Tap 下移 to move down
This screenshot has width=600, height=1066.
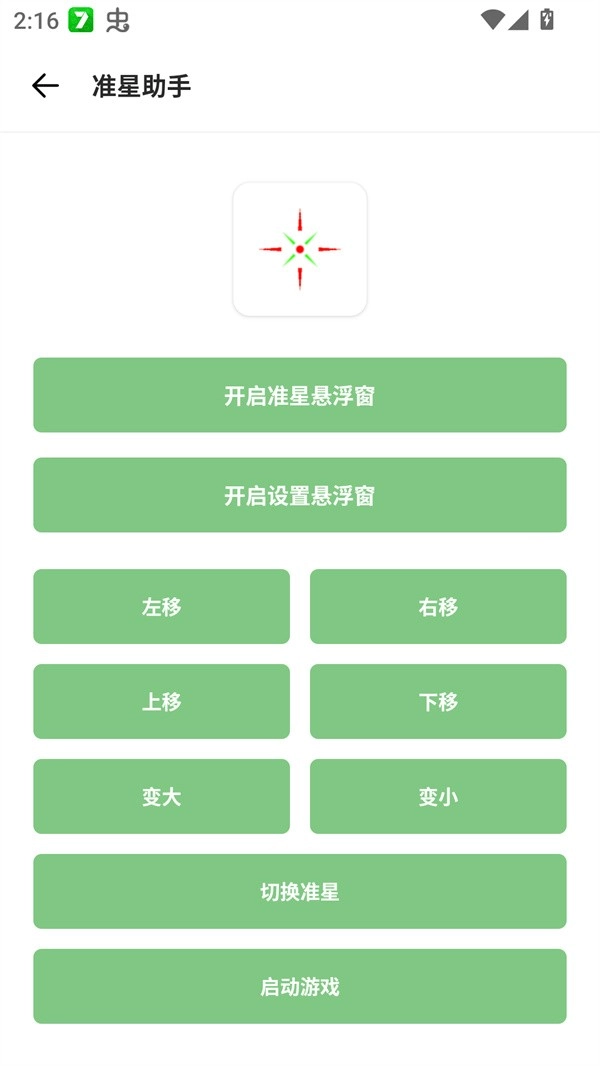tap(438, 701)
